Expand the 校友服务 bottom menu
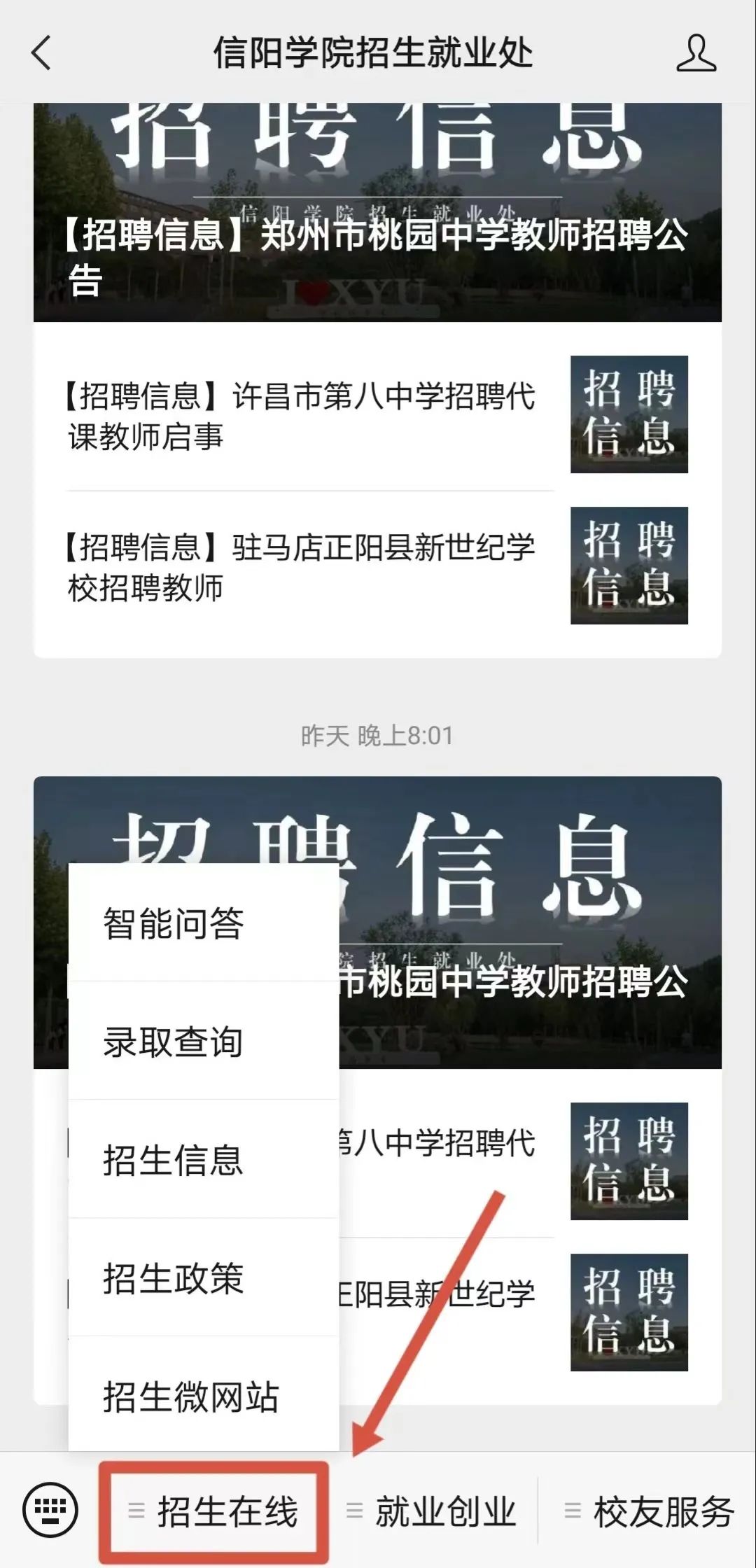Image resolution: width=756 pixels, height=1568 pixels. [650, 1511]
